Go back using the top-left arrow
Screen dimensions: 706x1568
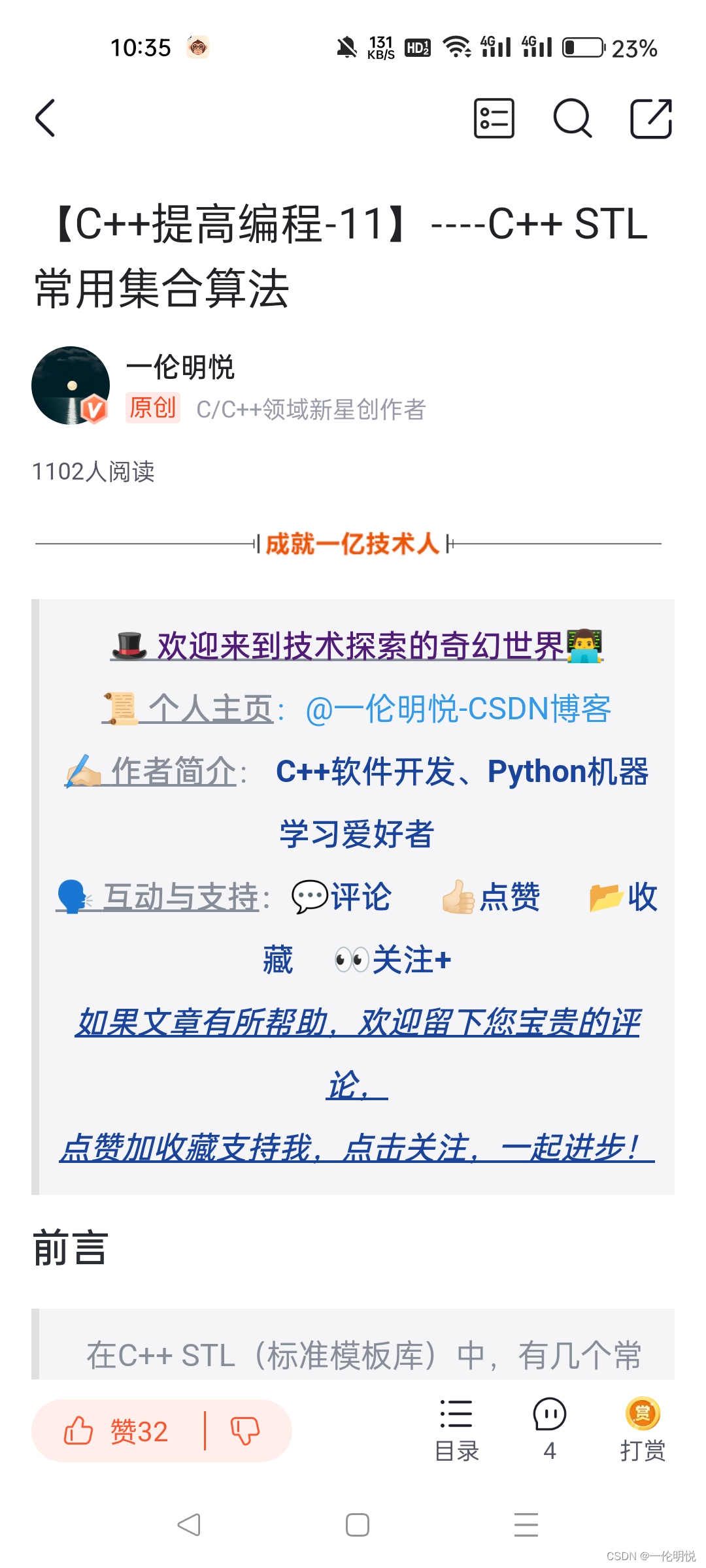[45, 118]
